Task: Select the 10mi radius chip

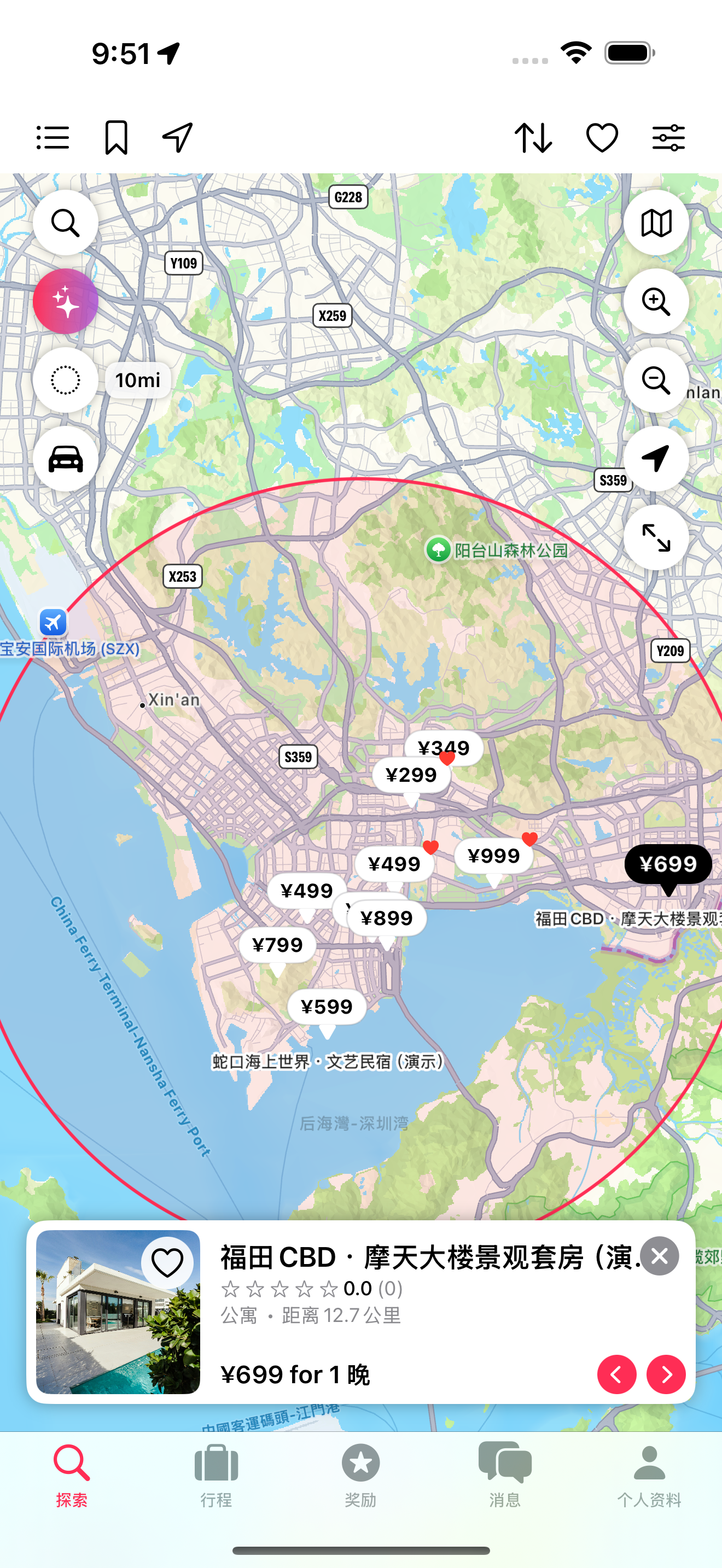Action: (138, 381)
